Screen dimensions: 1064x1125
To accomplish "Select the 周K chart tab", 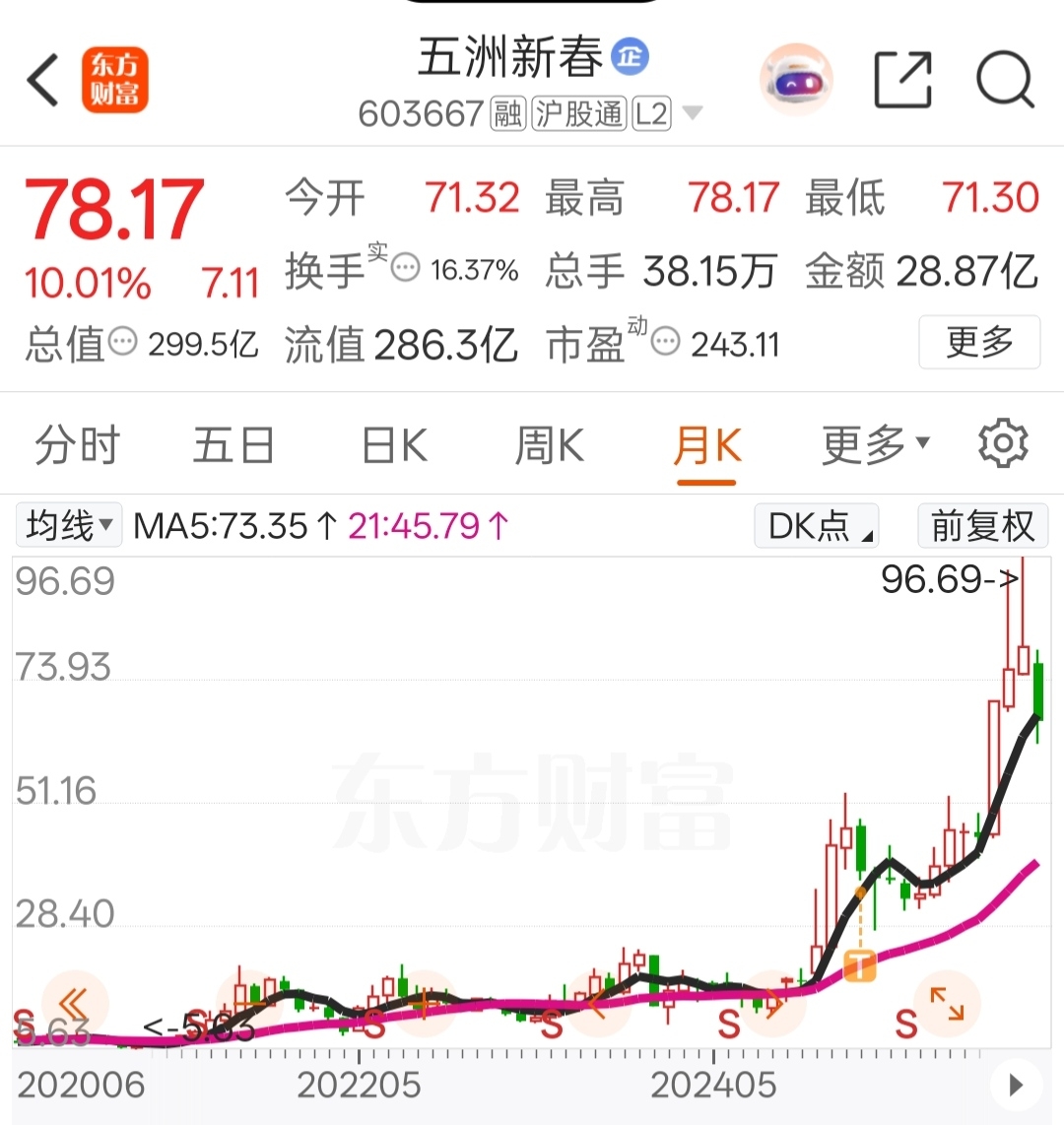I will click(x=550, y=445).
